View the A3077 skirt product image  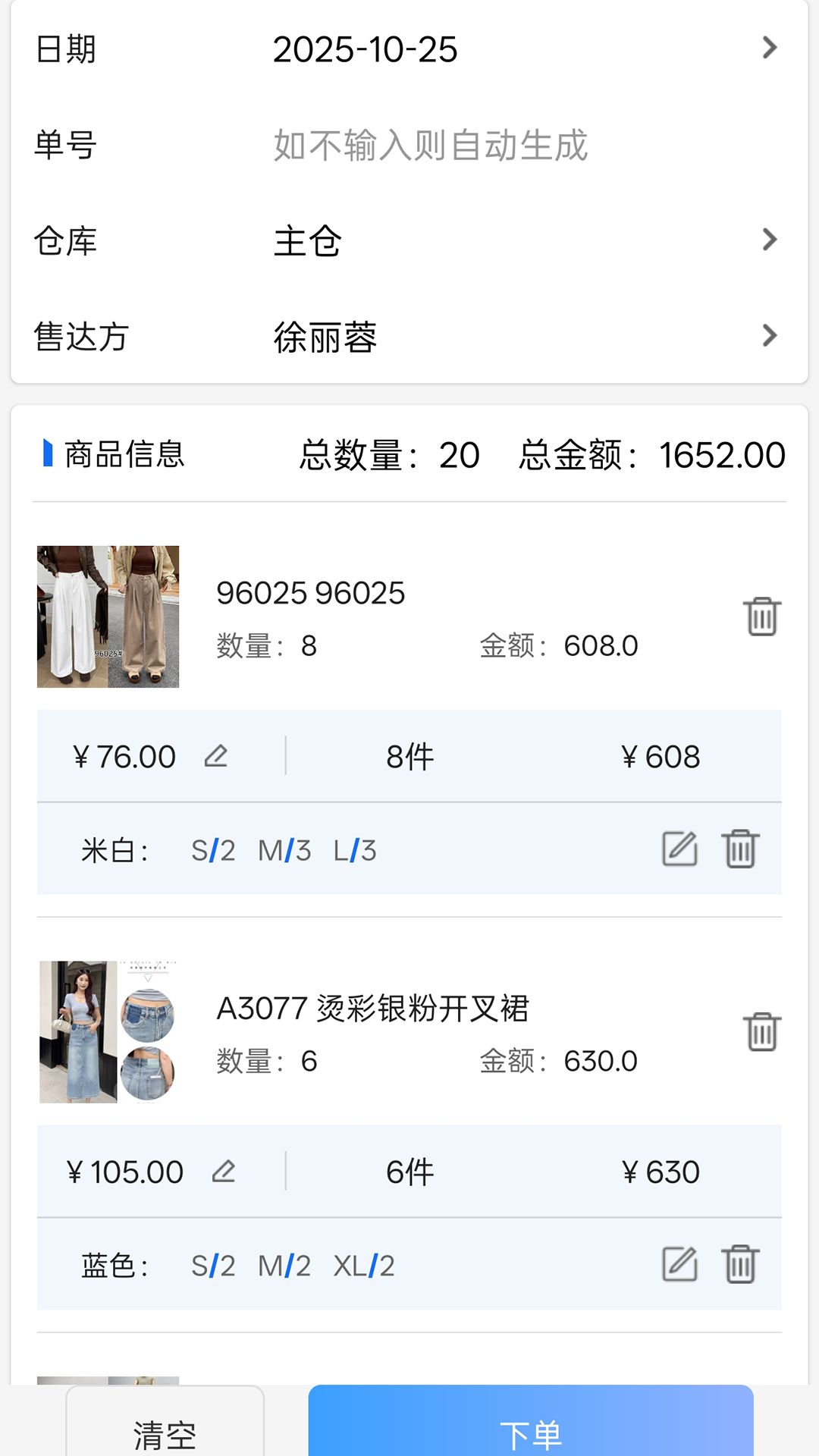(x=108, y=1031)
